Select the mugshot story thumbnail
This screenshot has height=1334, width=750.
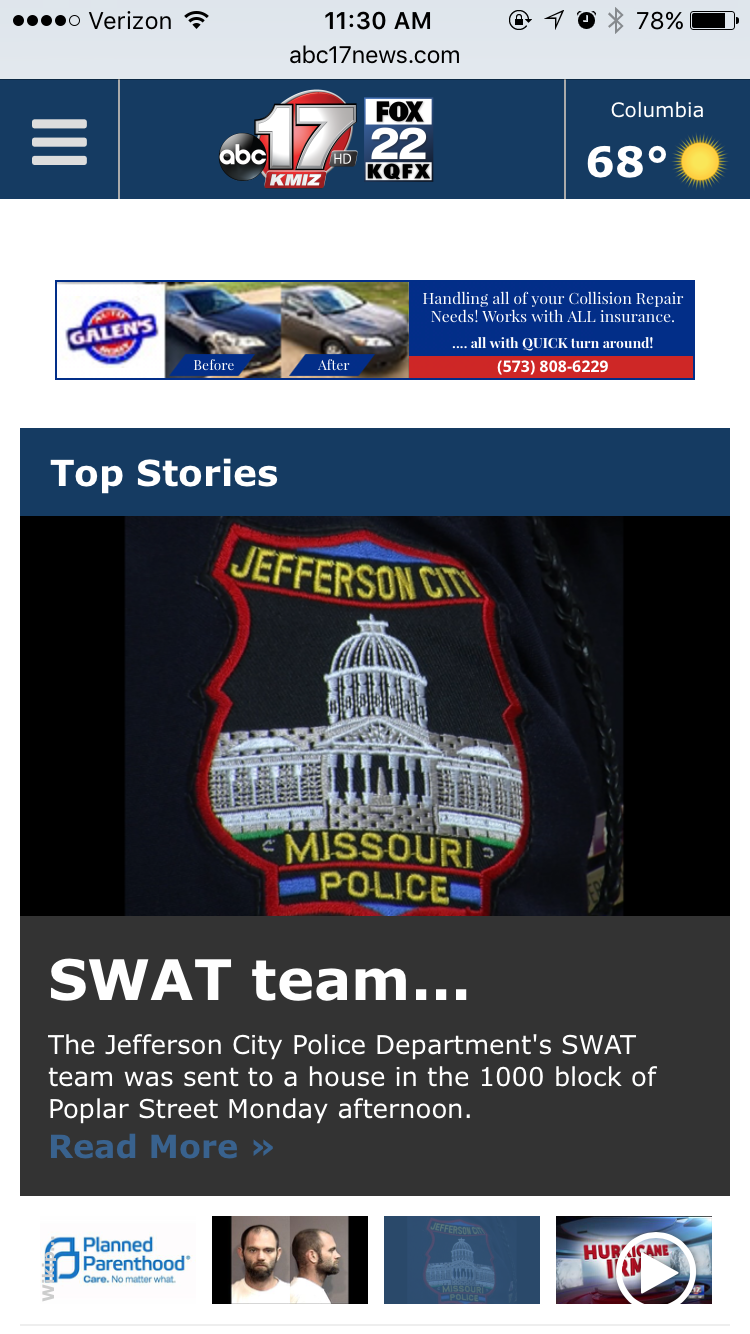pos(290,1260)
